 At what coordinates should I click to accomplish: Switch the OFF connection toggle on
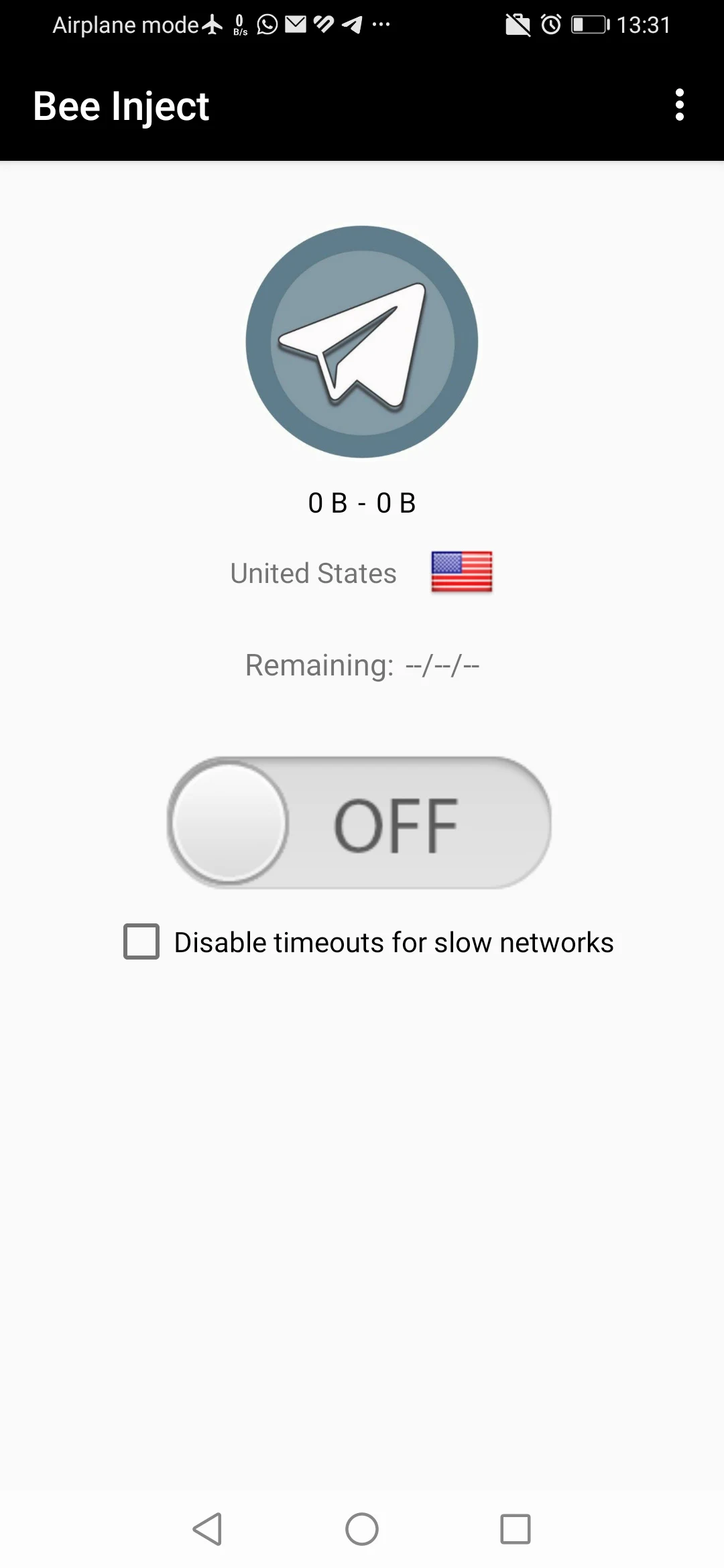(359, 823)
